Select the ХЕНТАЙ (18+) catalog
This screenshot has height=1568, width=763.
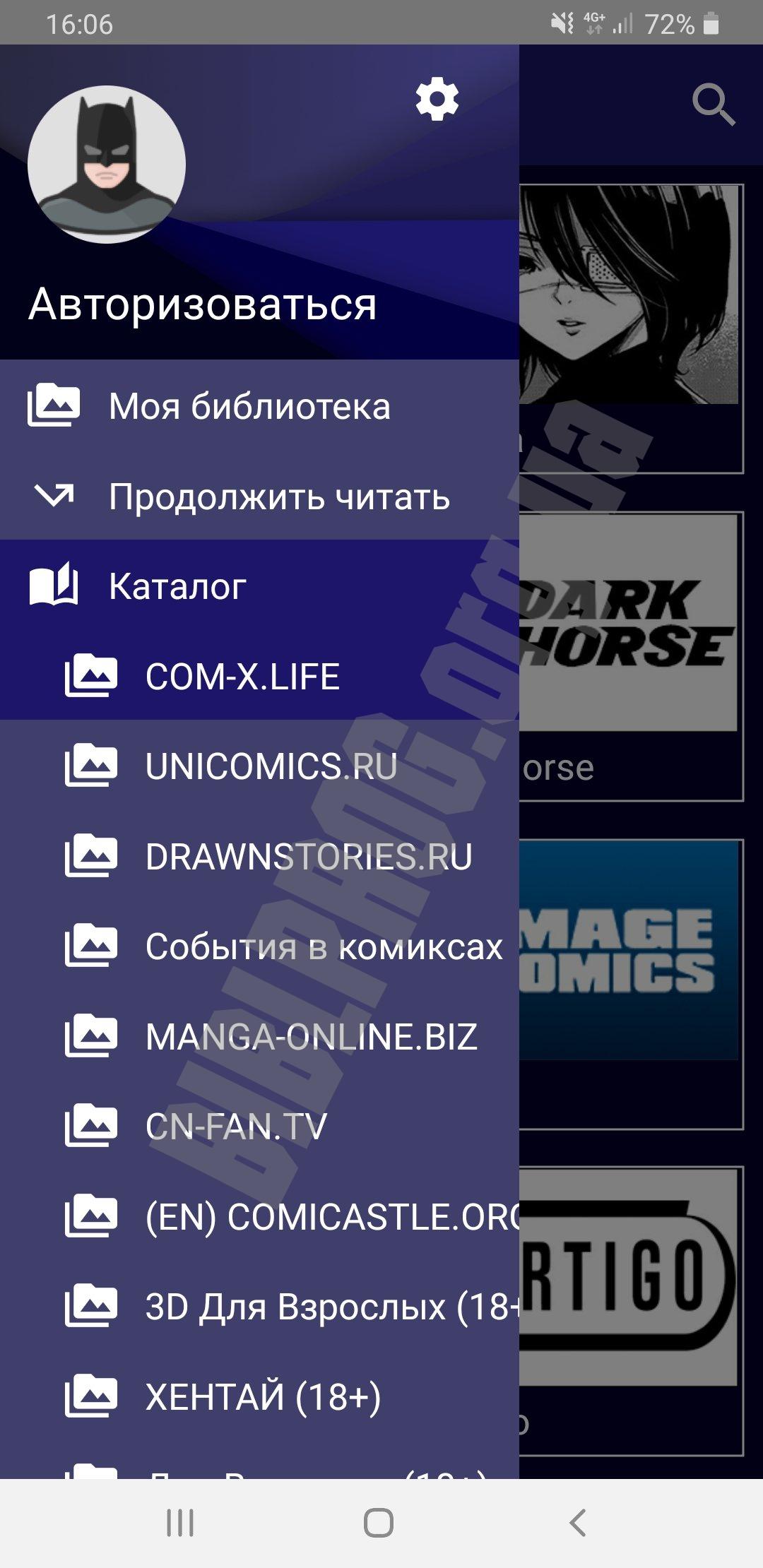[x=263, y=1396]
